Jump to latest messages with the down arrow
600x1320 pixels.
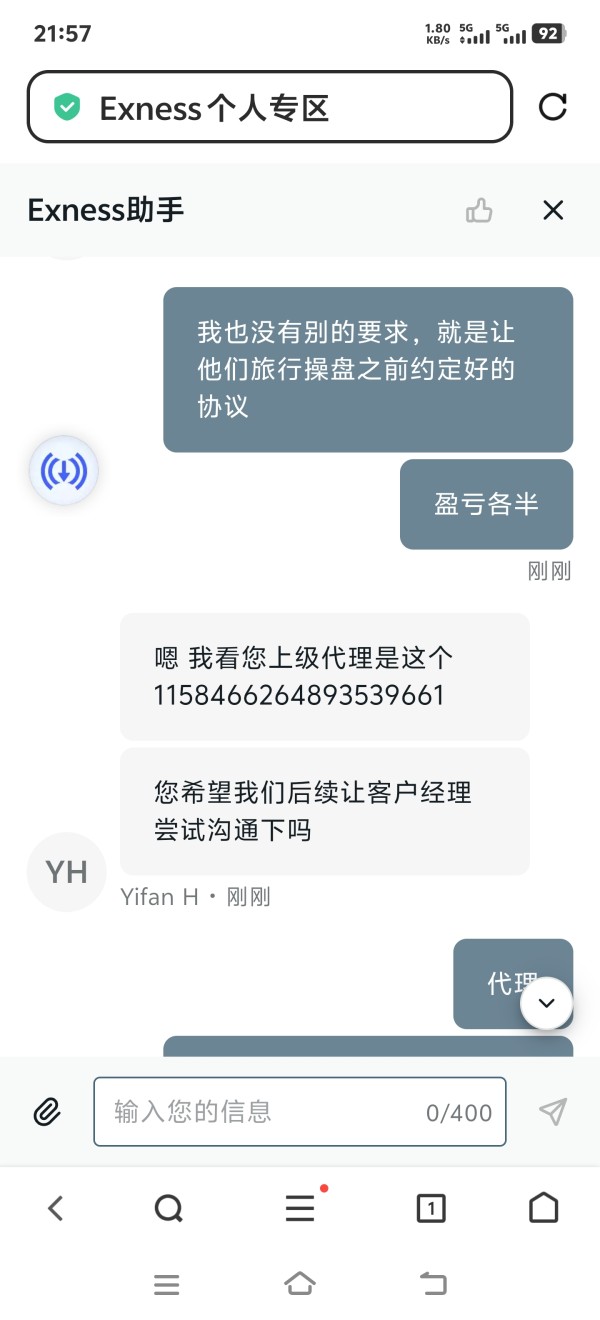pyautogui.click(x=547, y=1002)
